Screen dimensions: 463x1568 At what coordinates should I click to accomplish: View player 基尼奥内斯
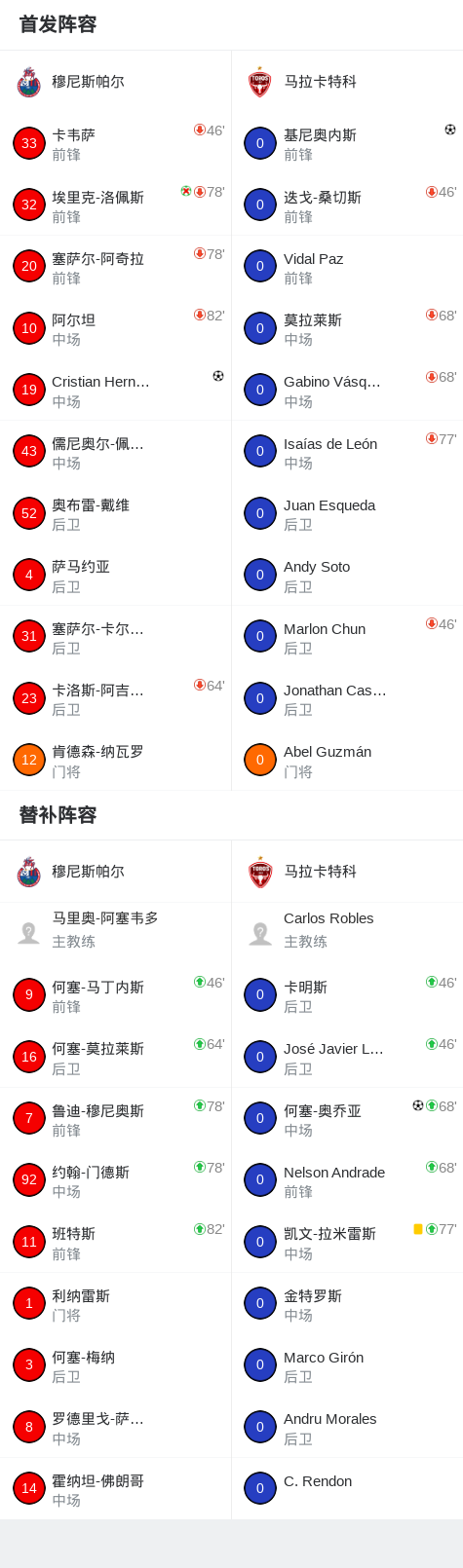click(347, 143)
